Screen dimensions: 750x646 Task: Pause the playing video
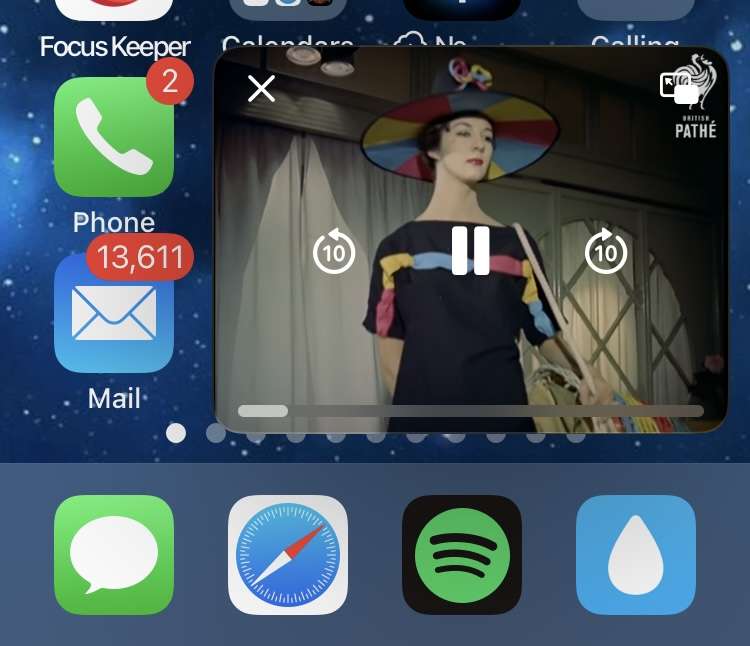coord(470,250)
